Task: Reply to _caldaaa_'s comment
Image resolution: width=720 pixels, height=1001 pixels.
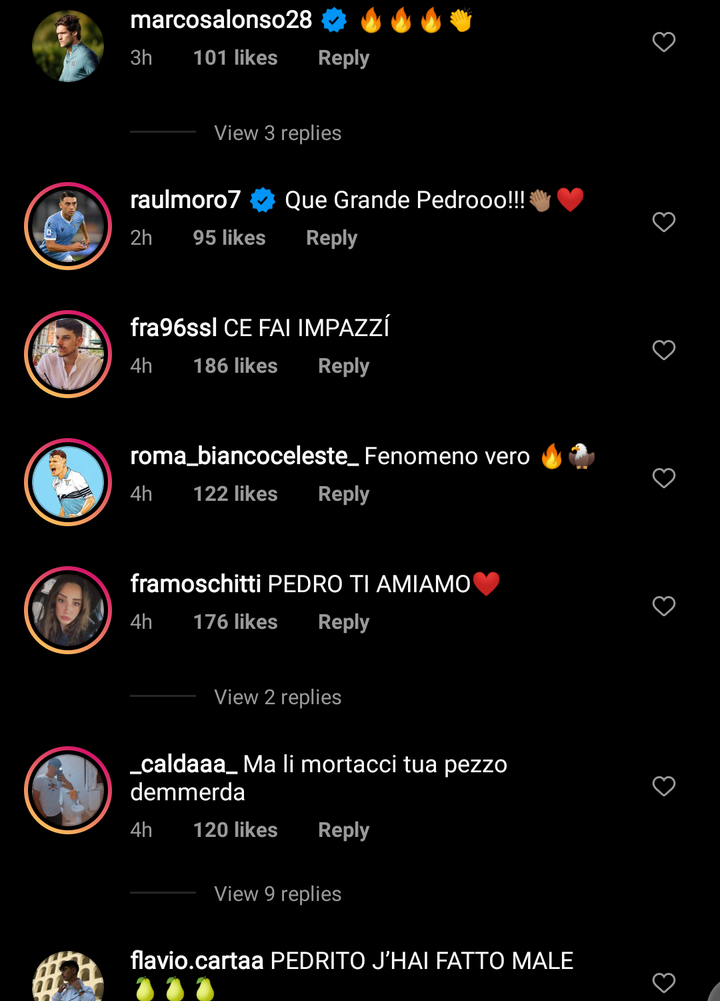Action: (x=343, y=830)
